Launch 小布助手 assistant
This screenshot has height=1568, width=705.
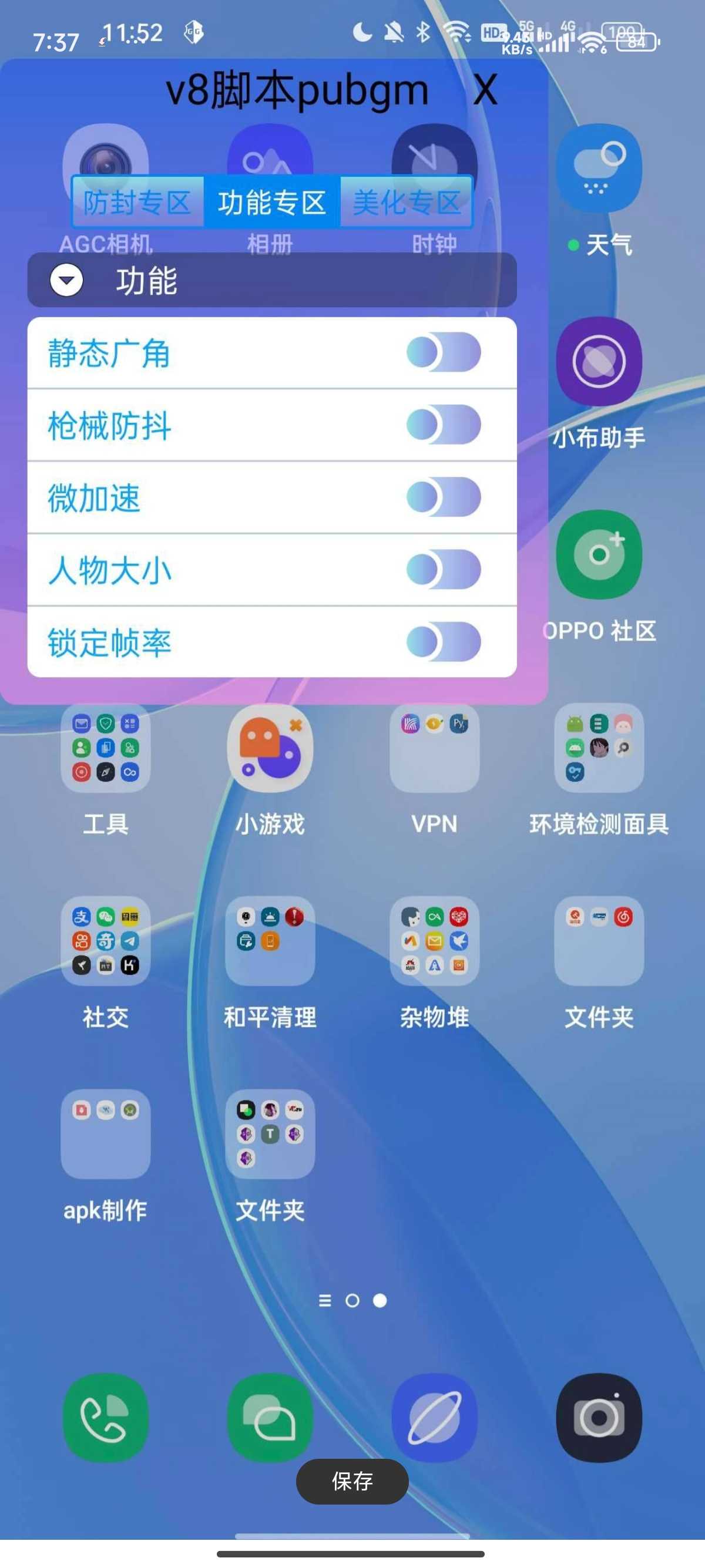click(x=599, y=362)
